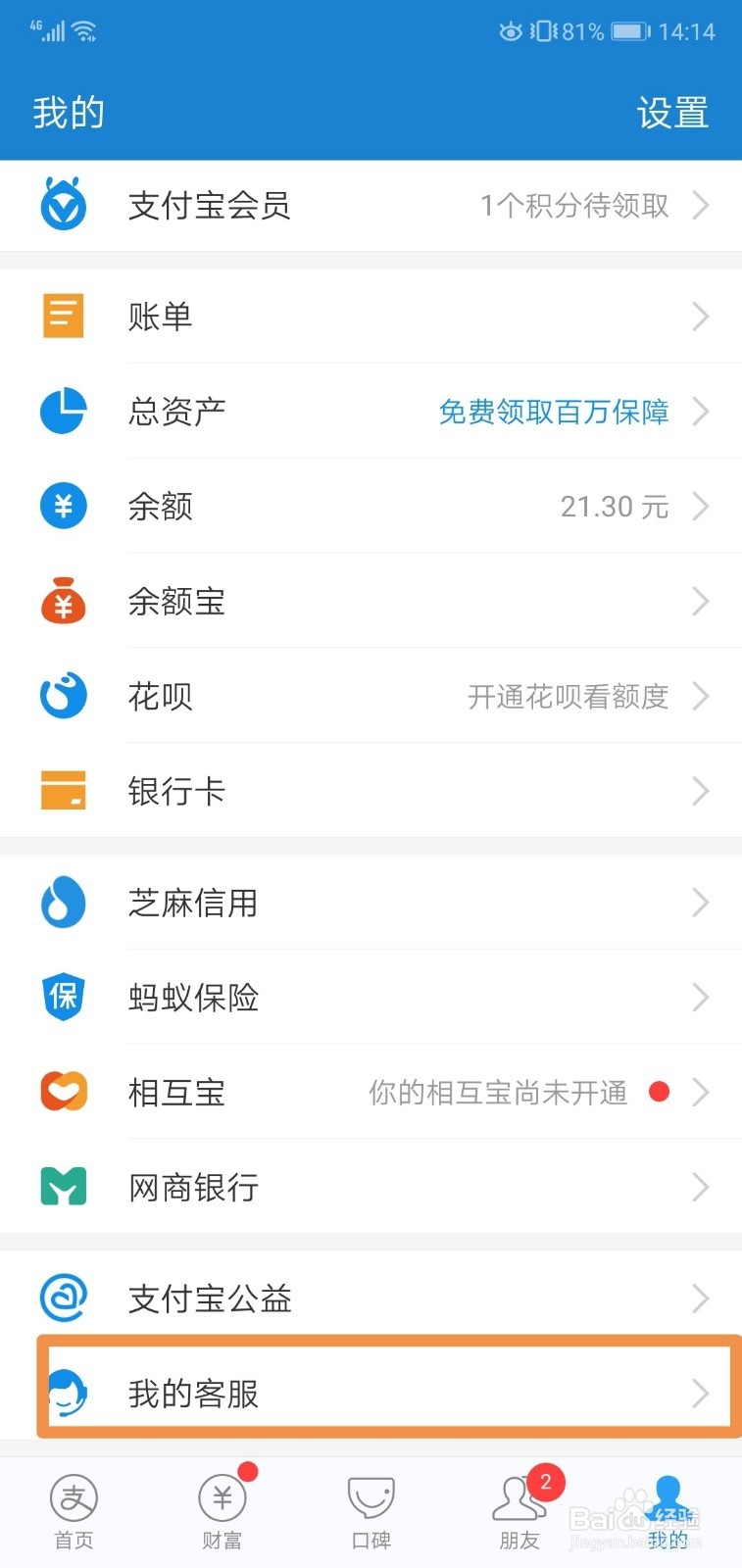Open 账单 to view bills

click(371, 317)
